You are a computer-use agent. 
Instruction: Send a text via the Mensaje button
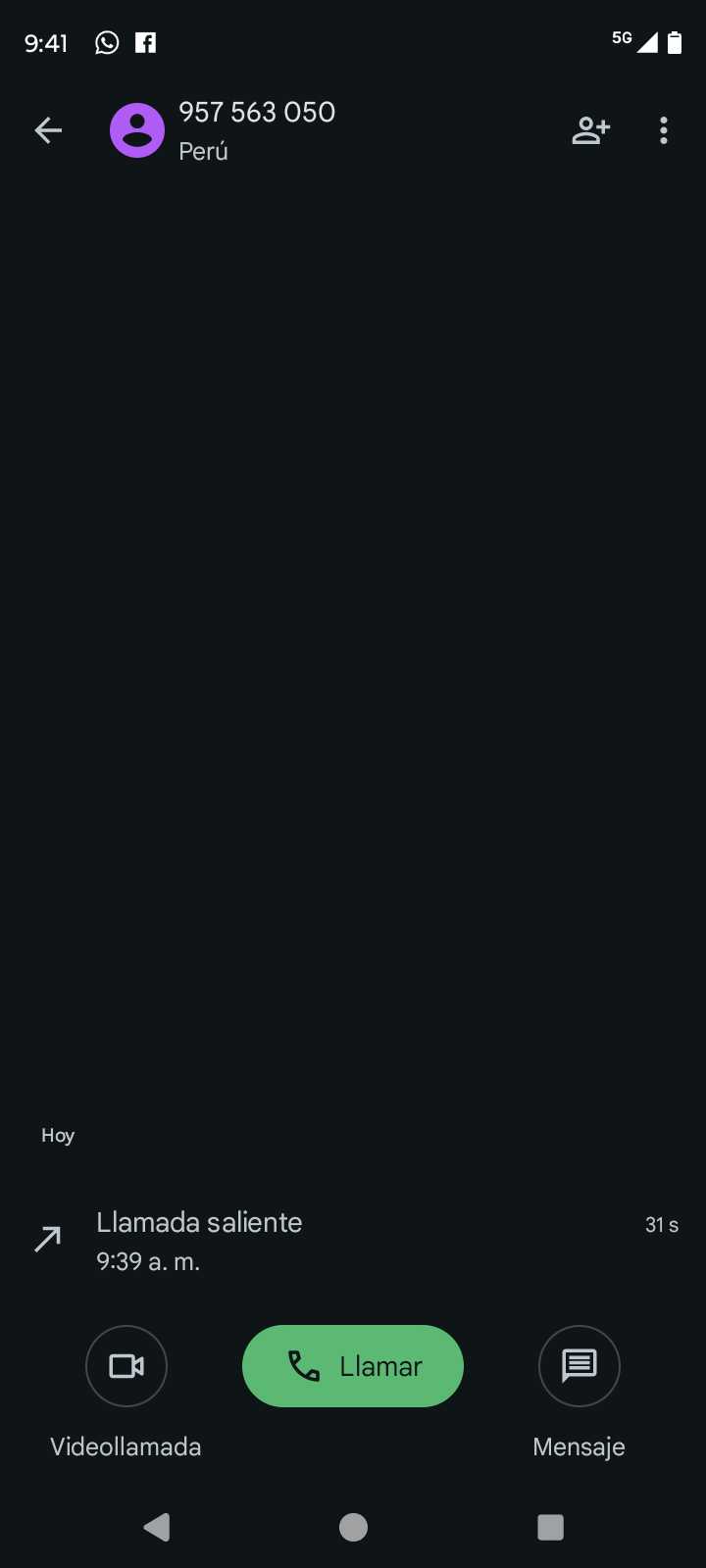579,1366
